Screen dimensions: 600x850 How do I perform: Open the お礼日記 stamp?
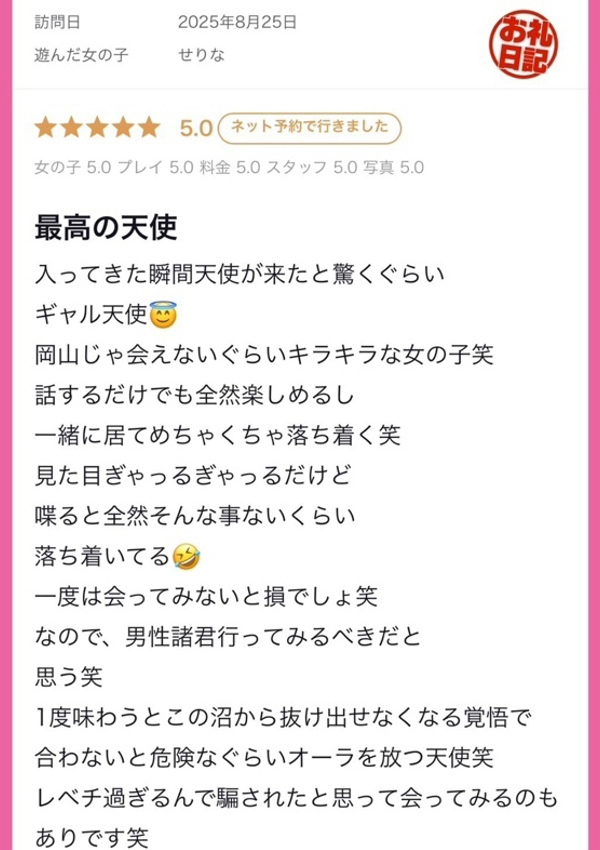coord(526,47)
